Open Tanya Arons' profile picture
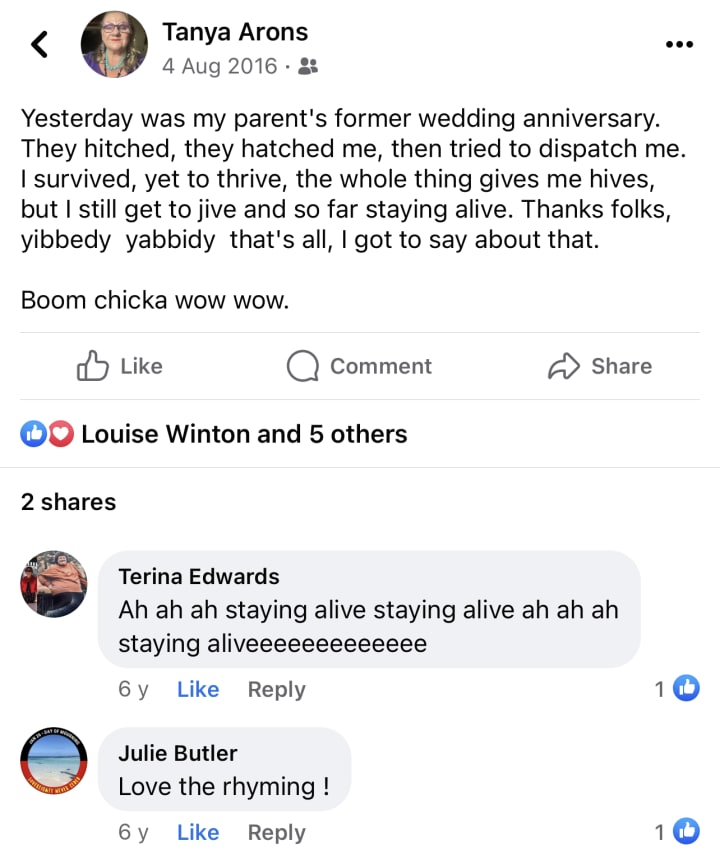Viewport: 720px width, 859px height. click(115, 44)
